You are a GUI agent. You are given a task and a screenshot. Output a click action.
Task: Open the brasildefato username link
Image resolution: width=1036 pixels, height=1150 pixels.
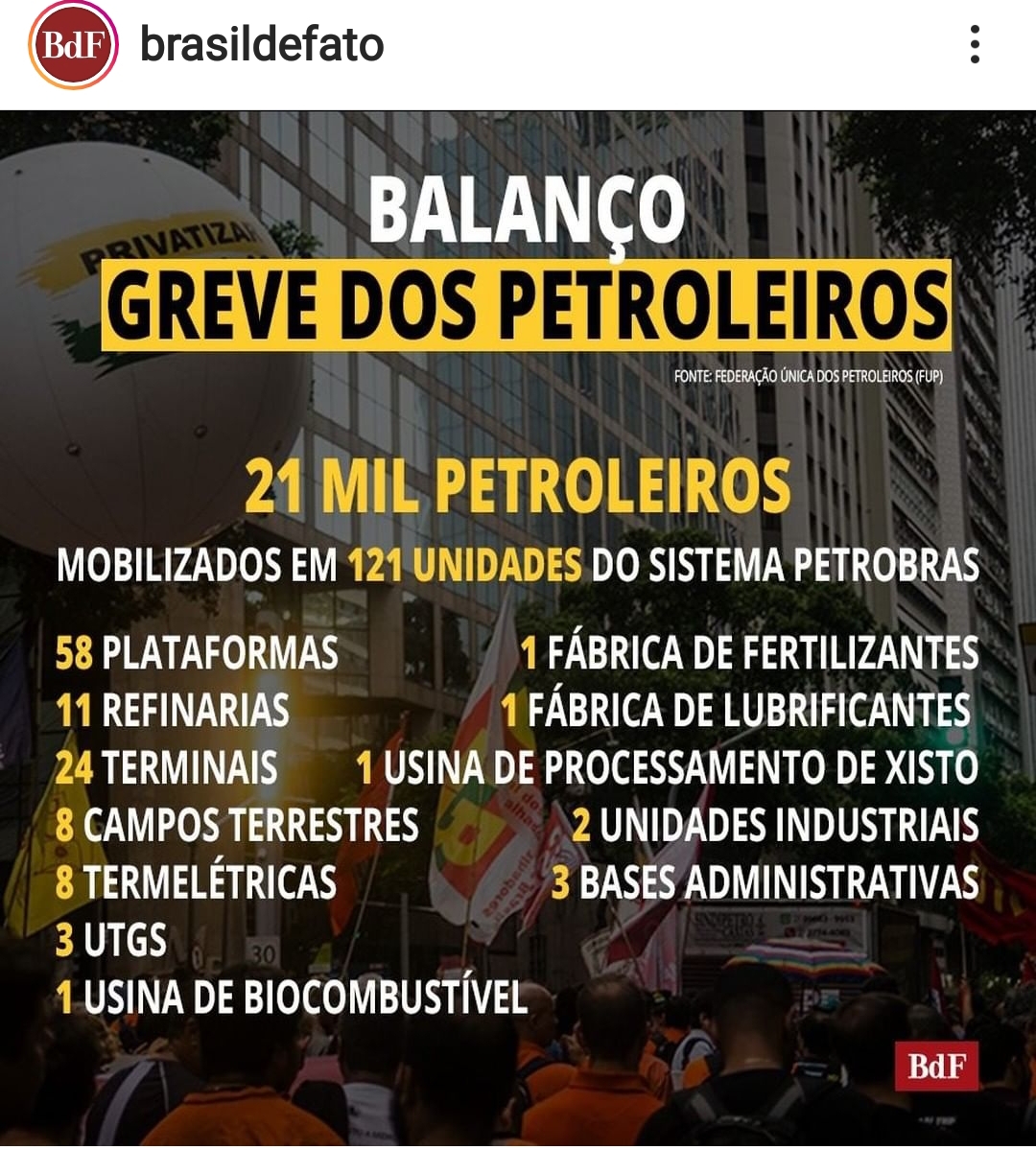tap(262, 45)
